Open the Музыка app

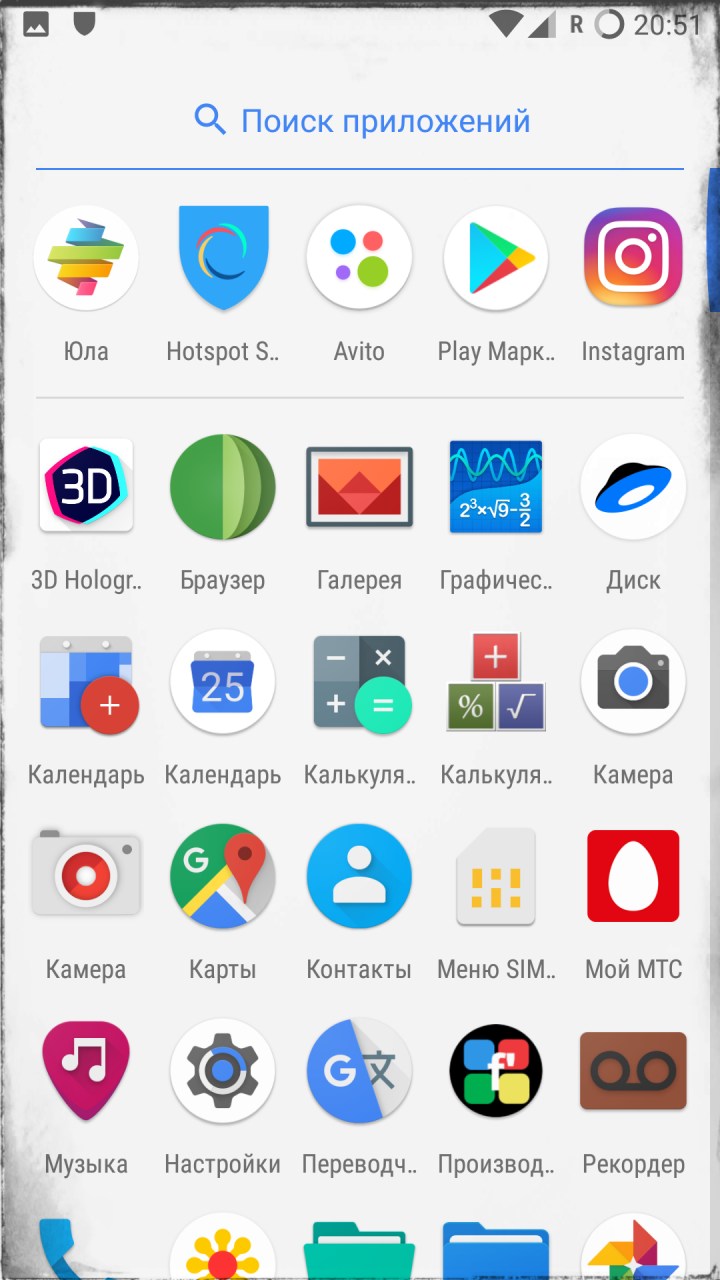pyautogui.click(x=86, y=1072)
